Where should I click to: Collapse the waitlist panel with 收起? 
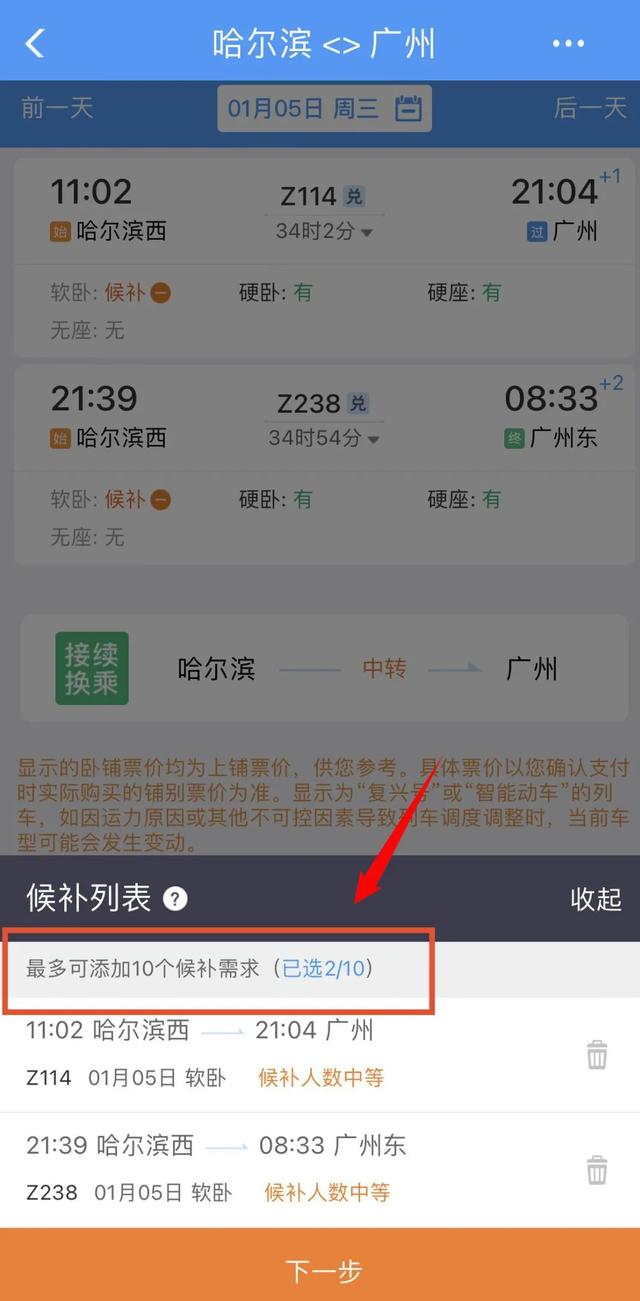click(596, 898)
